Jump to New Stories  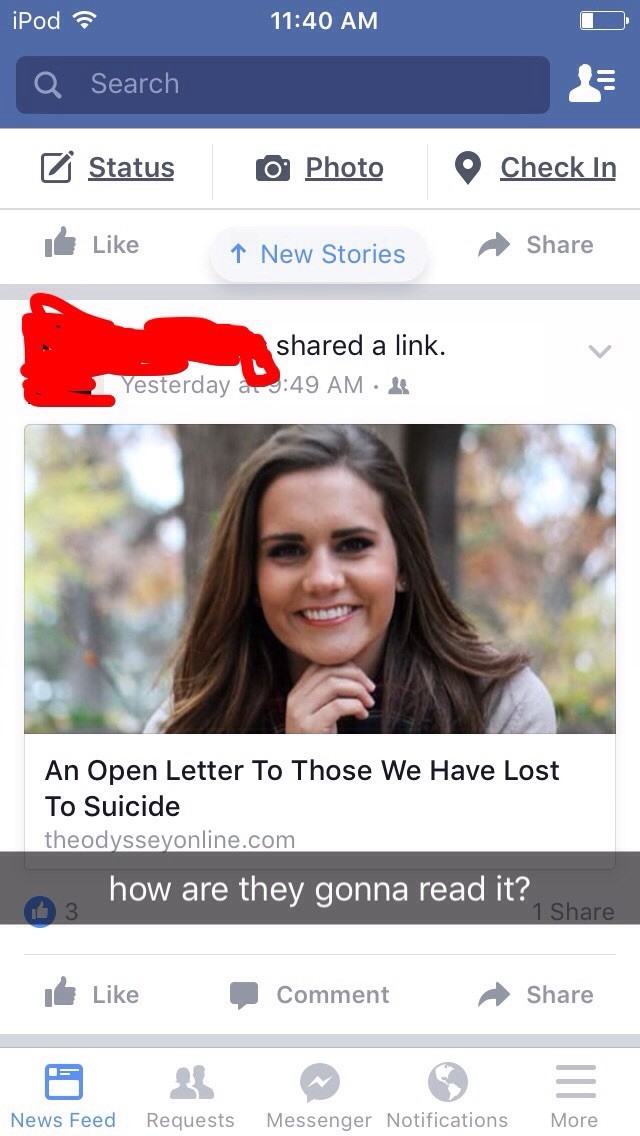coord(319,254)
